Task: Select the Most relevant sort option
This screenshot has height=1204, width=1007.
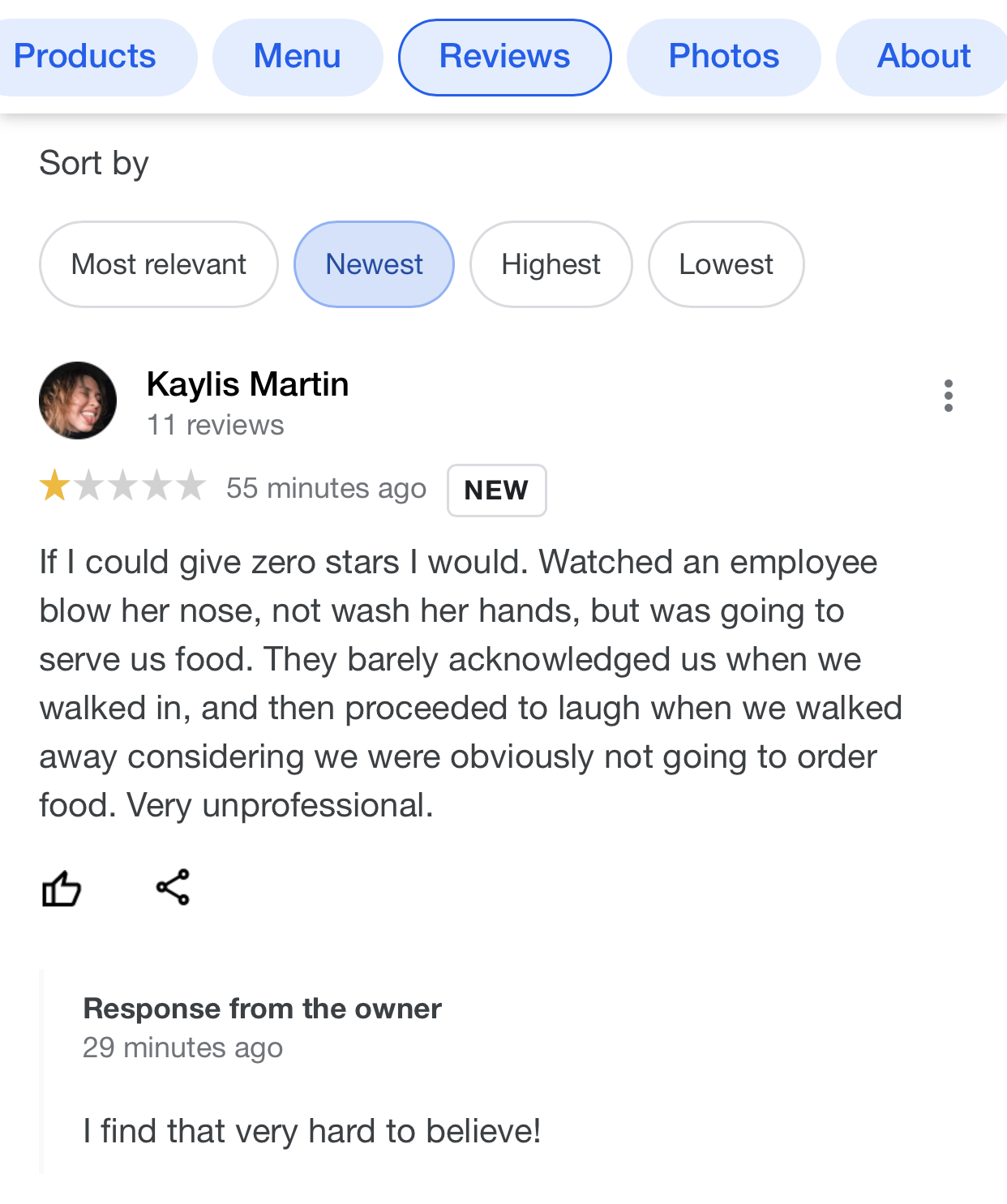Action: (158, 264)
